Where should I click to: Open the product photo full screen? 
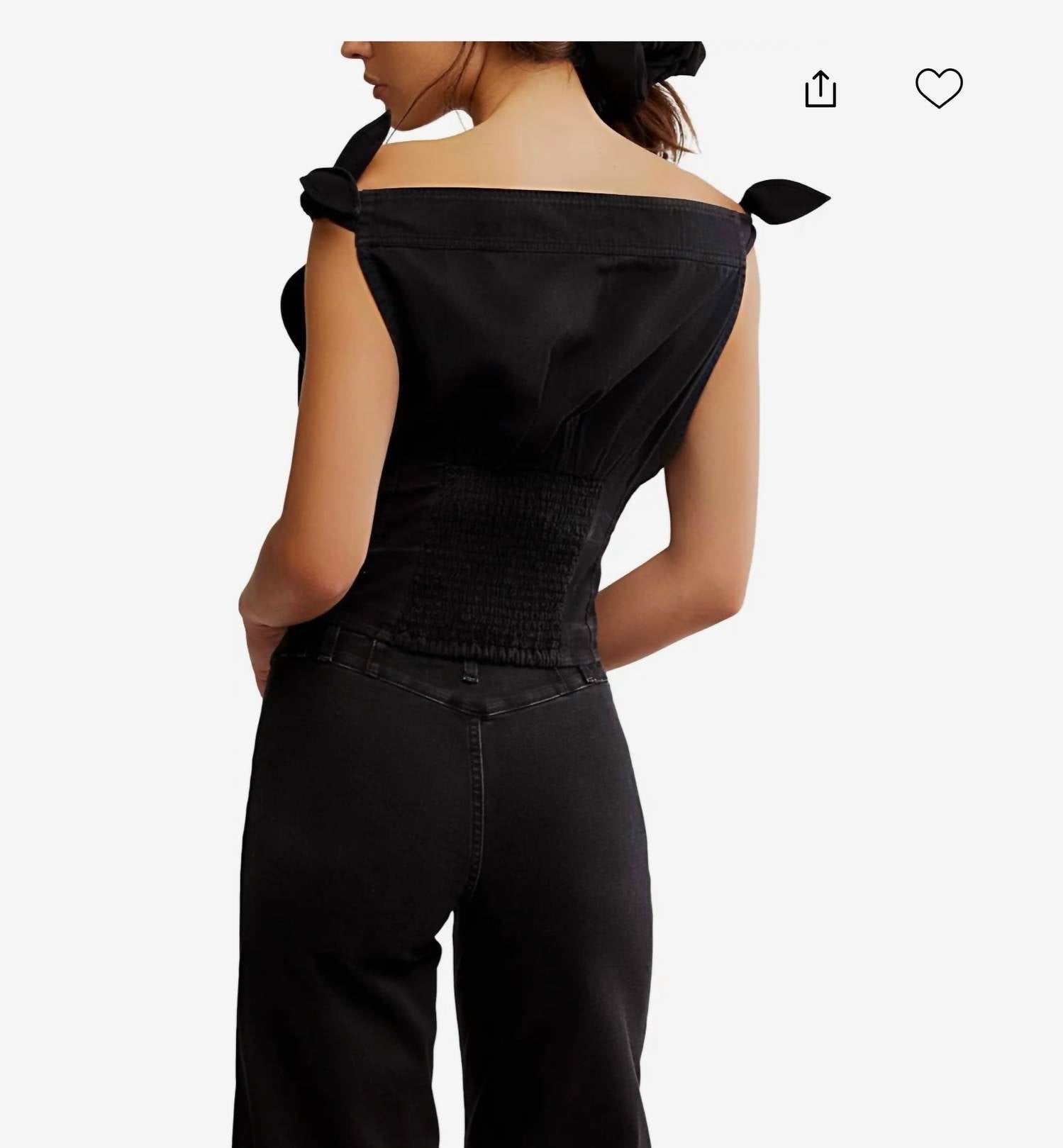pyautogui.click(x=496, y=567)
